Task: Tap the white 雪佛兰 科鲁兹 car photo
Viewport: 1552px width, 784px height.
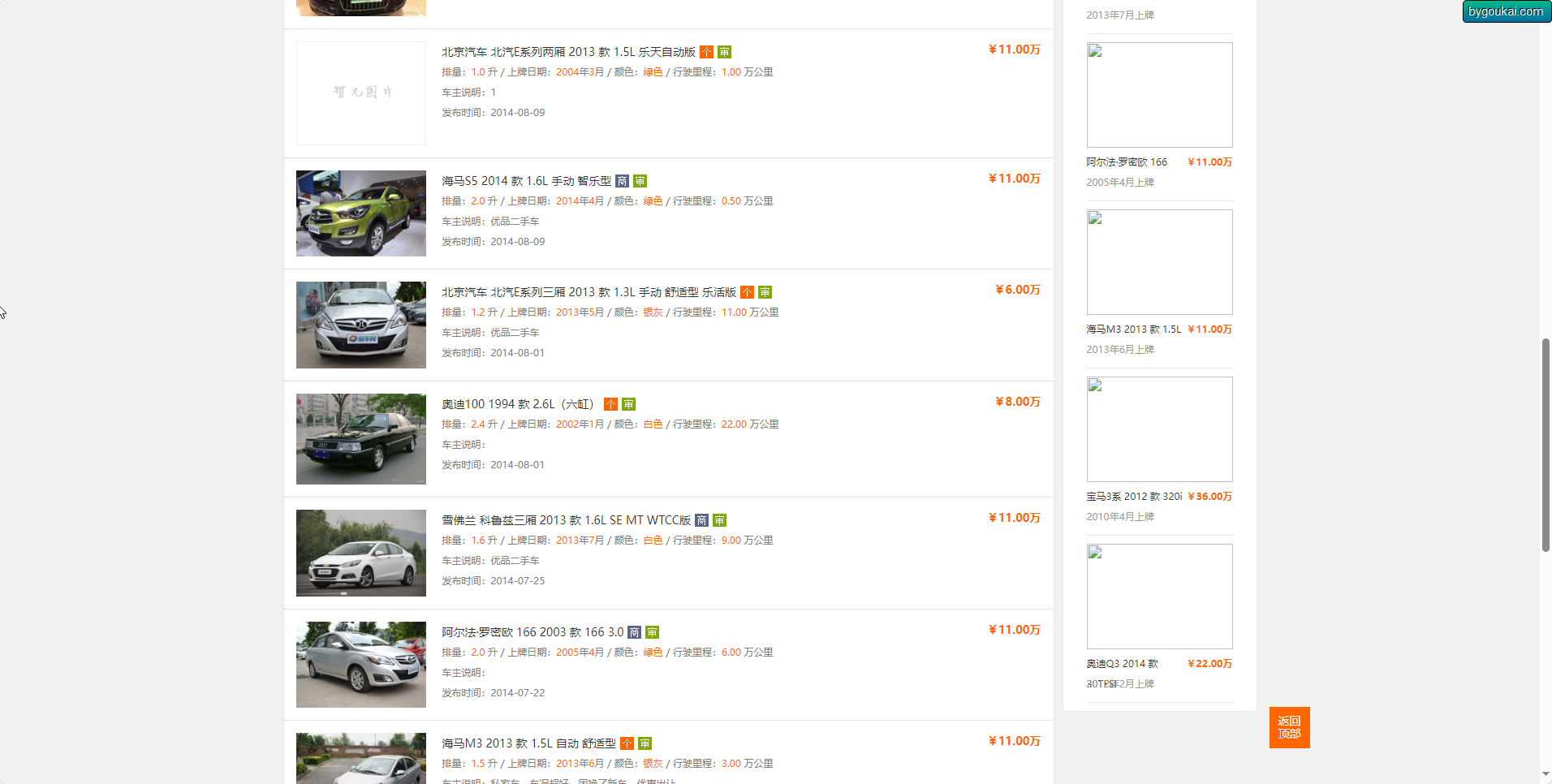Action: (x=360, y=553)
